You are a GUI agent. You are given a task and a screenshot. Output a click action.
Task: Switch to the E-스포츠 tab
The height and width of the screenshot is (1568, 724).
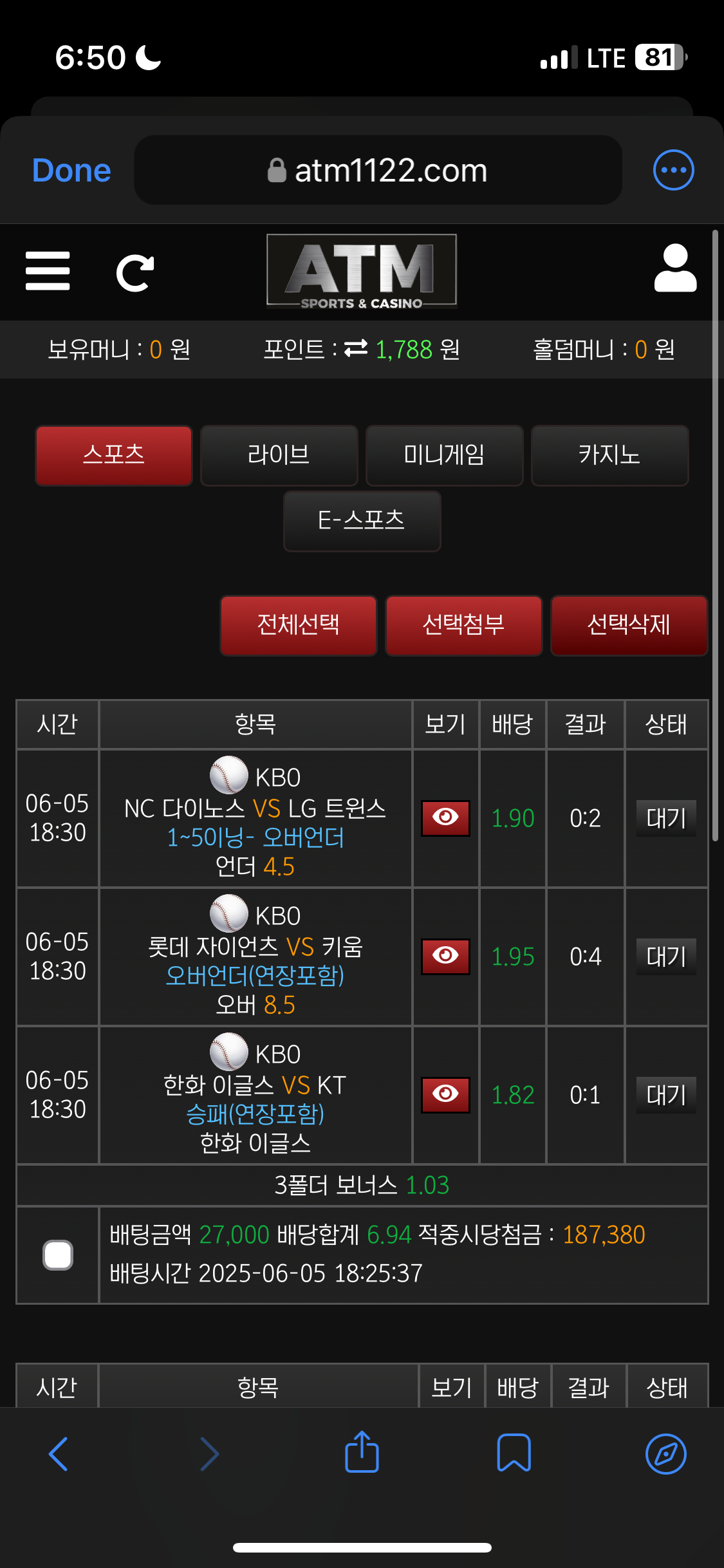(362, 521)
